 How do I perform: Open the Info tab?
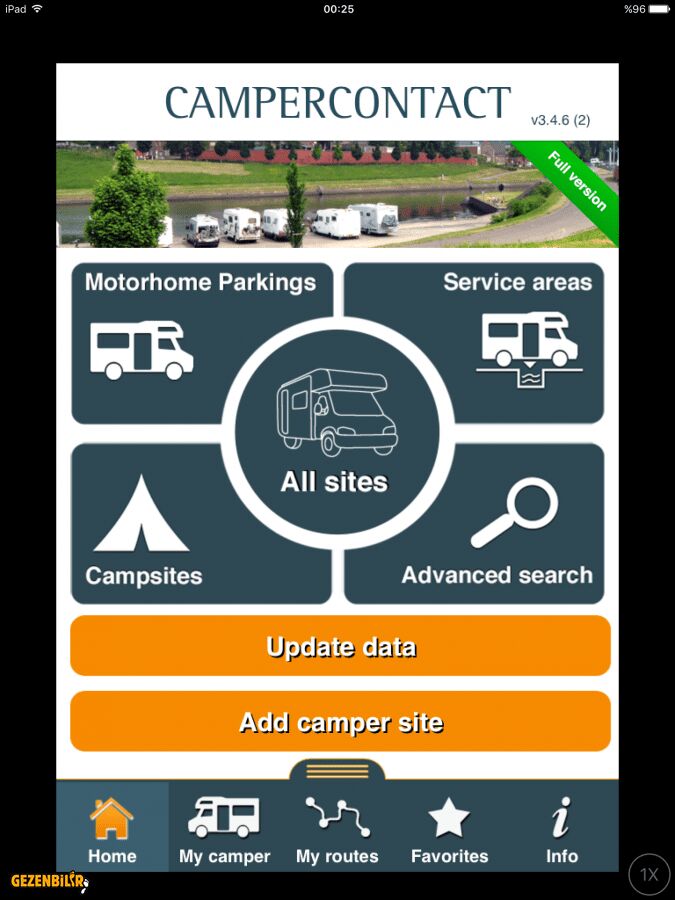562,828
